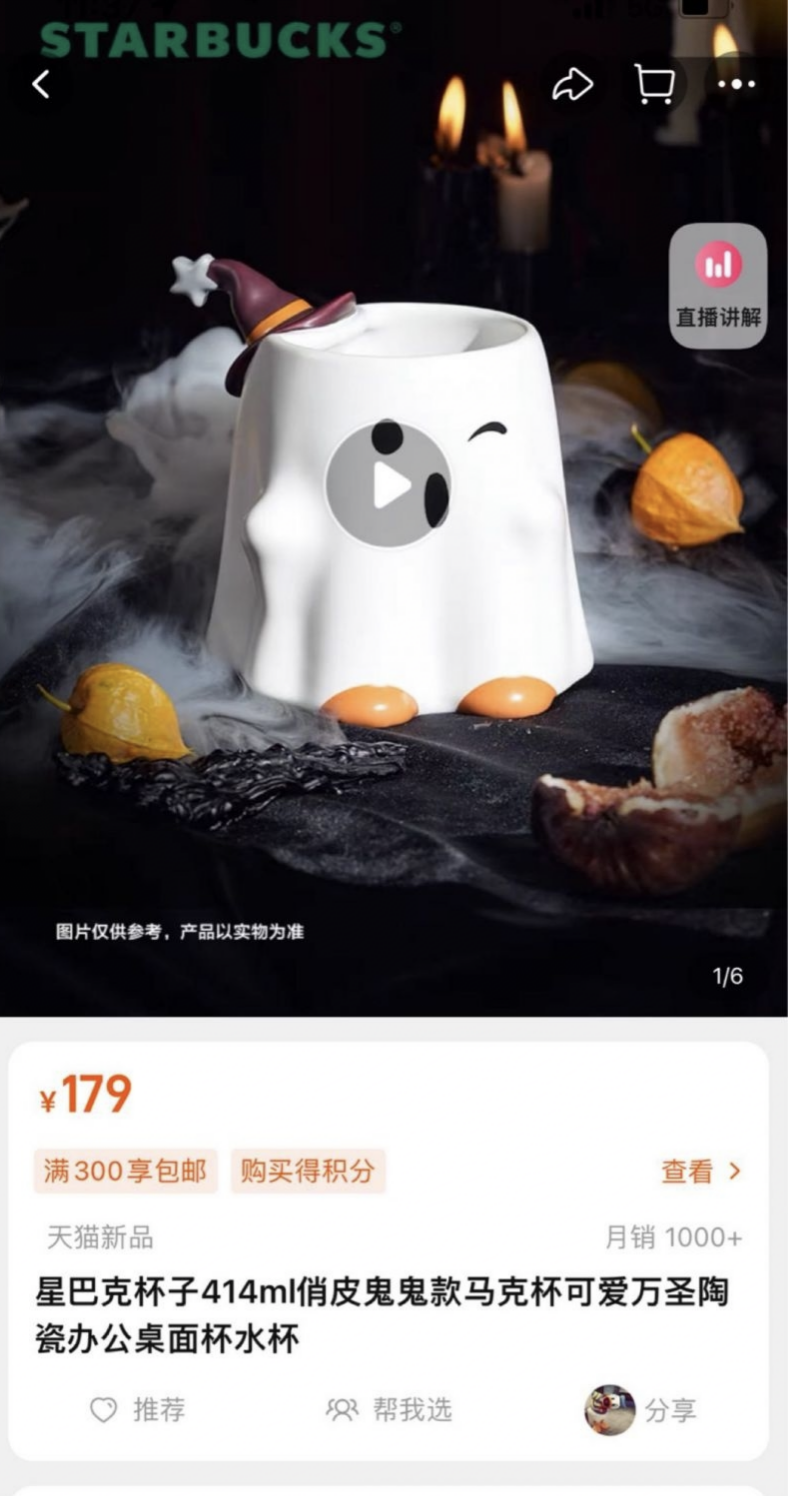The height and width of the screenshot is (1496, 788).
Task: Play the ghost mug product video
Action: click(x=388, y=485)
